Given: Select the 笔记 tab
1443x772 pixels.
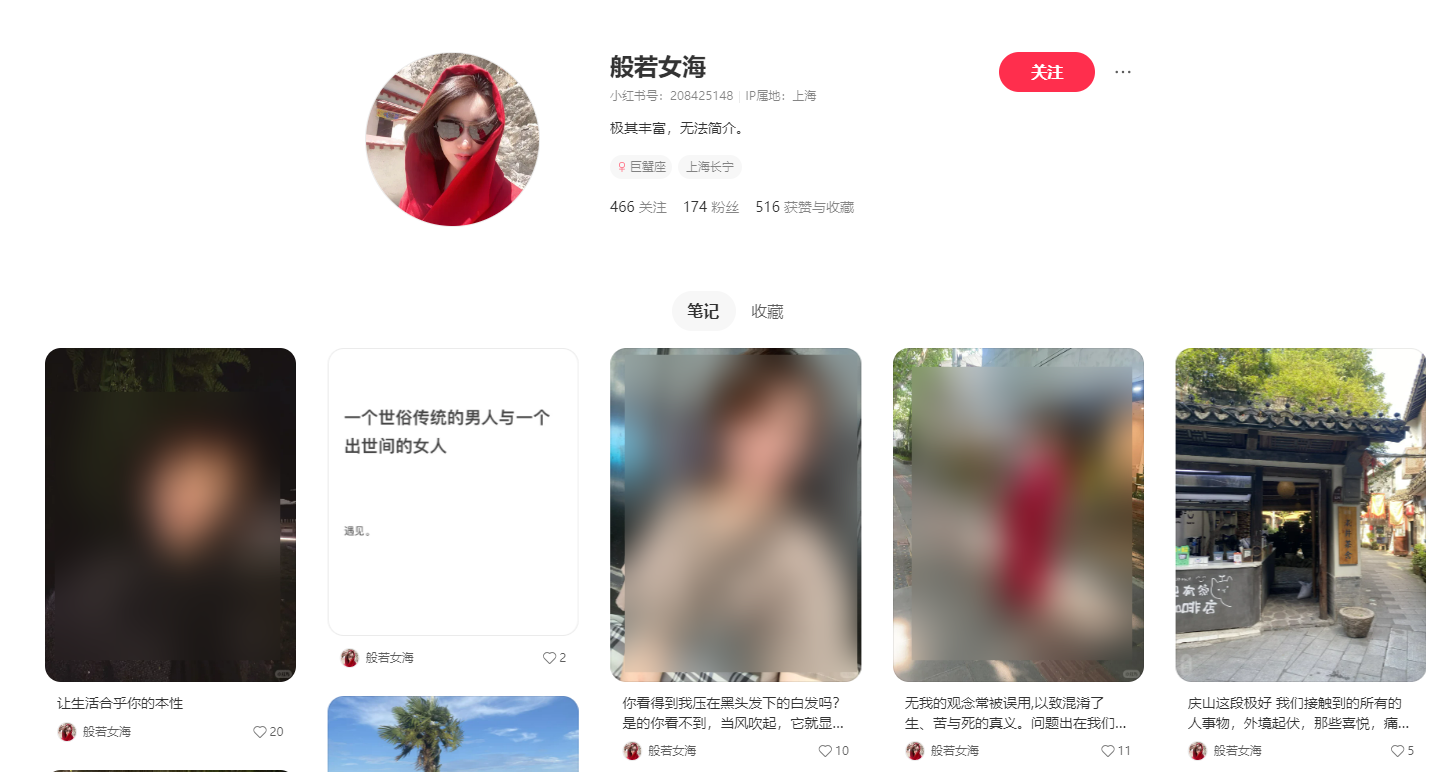Looking at the screenshot, I should coord(703,311).
